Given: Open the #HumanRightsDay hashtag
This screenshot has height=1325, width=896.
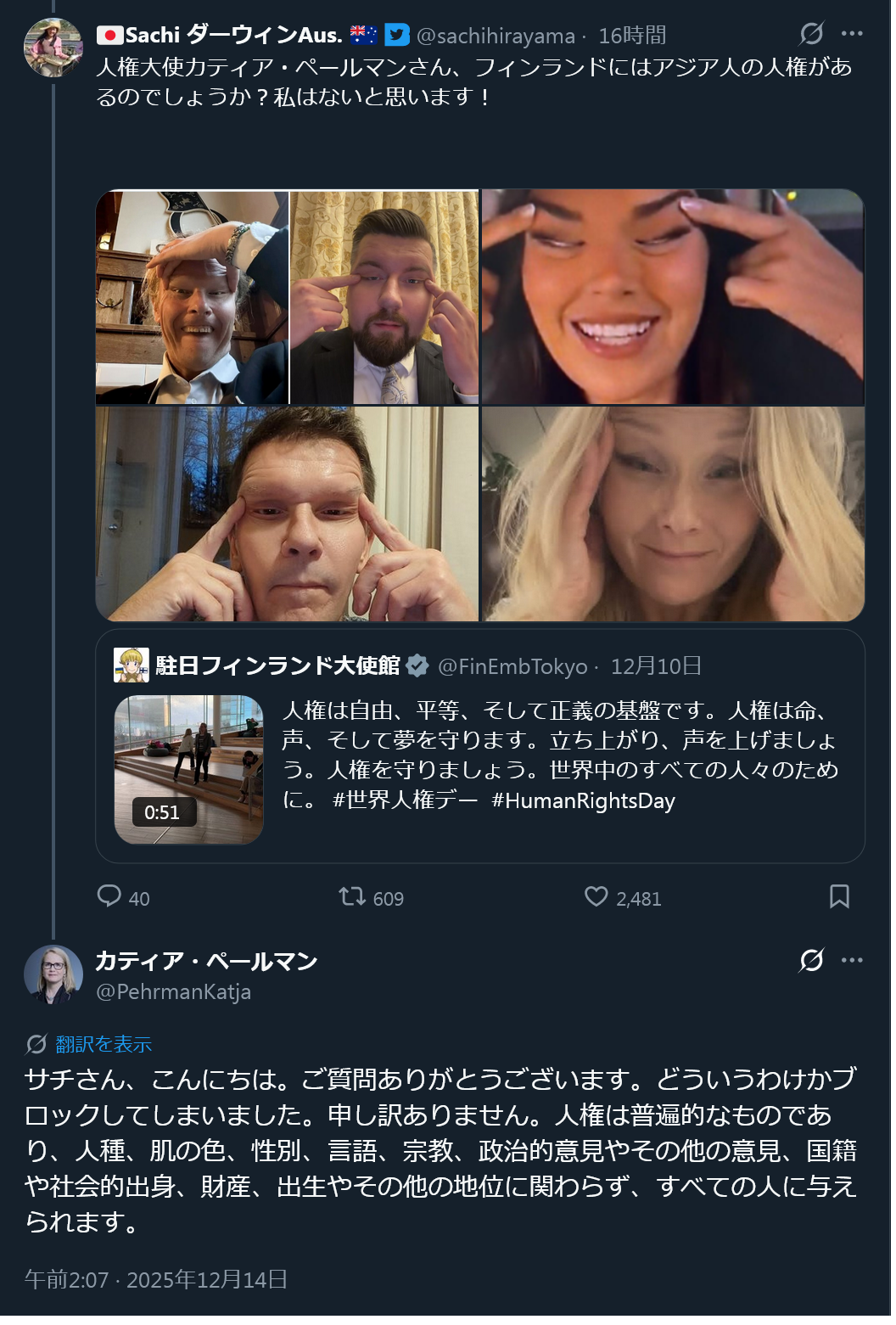Looking at the screenshot, I should (x=583, y=800).
